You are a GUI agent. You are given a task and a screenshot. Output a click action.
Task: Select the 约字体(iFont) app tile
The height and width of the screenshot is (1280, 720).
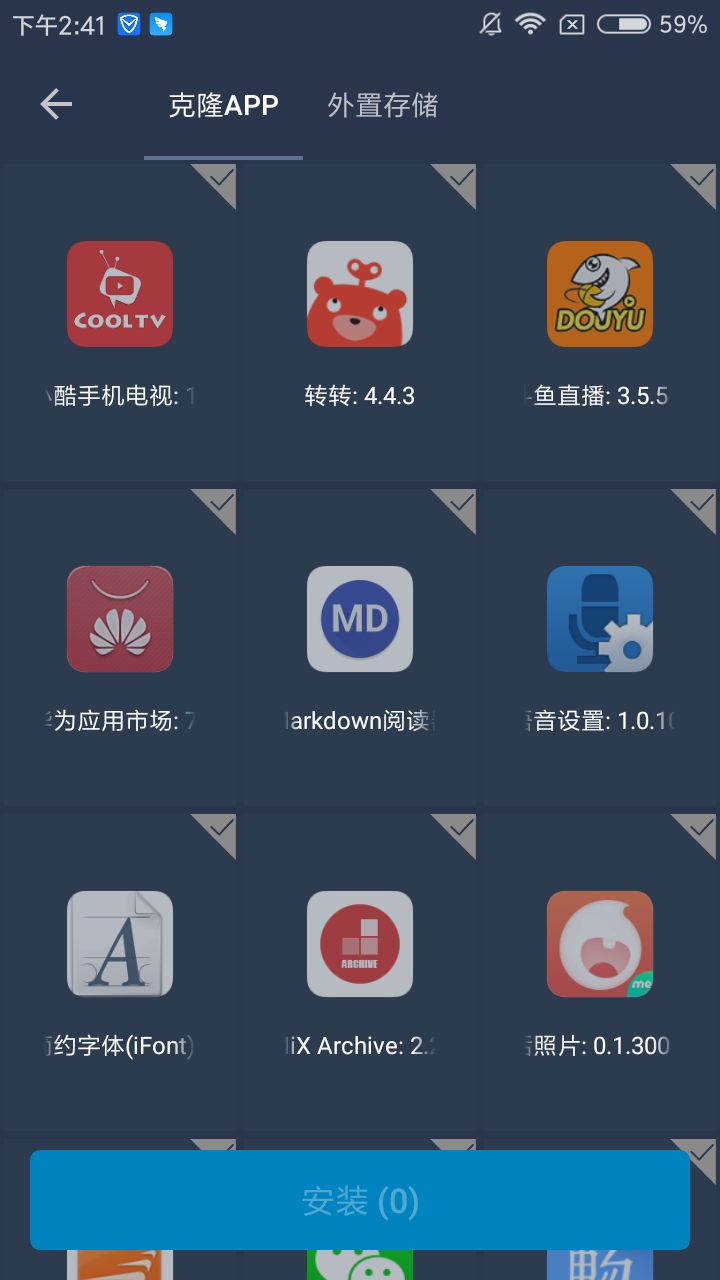point(120,970)
